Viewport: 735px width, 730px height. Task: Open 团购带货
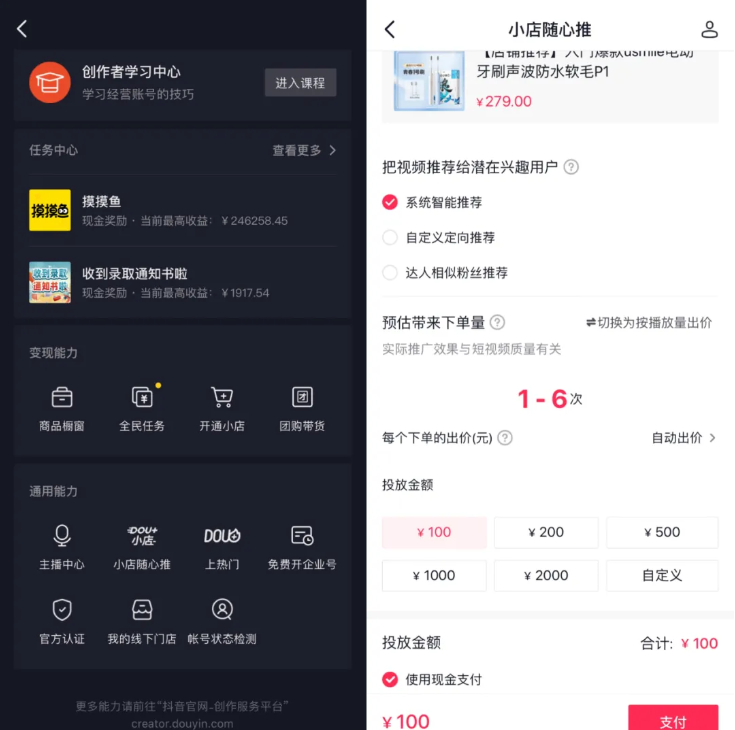(x=302, y=408)
